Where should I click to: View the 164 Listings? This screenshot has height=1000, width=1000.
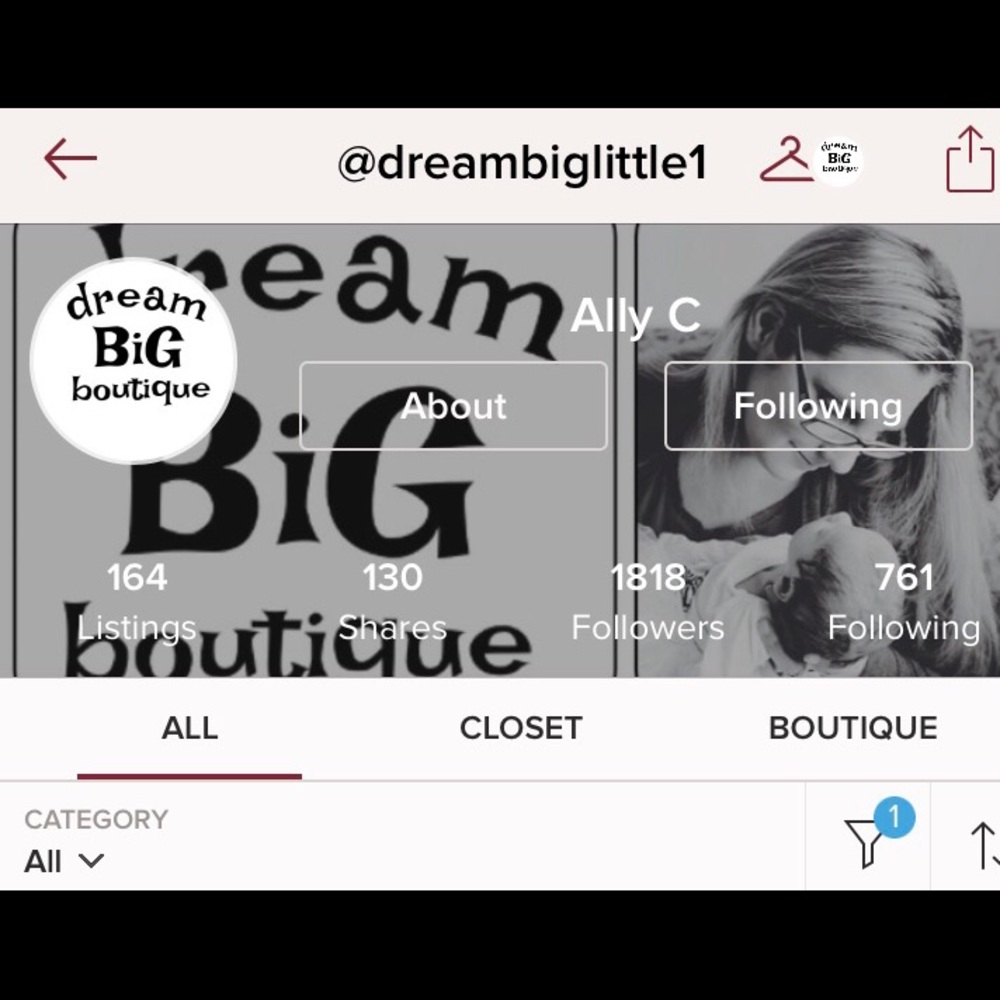(137, 602)
